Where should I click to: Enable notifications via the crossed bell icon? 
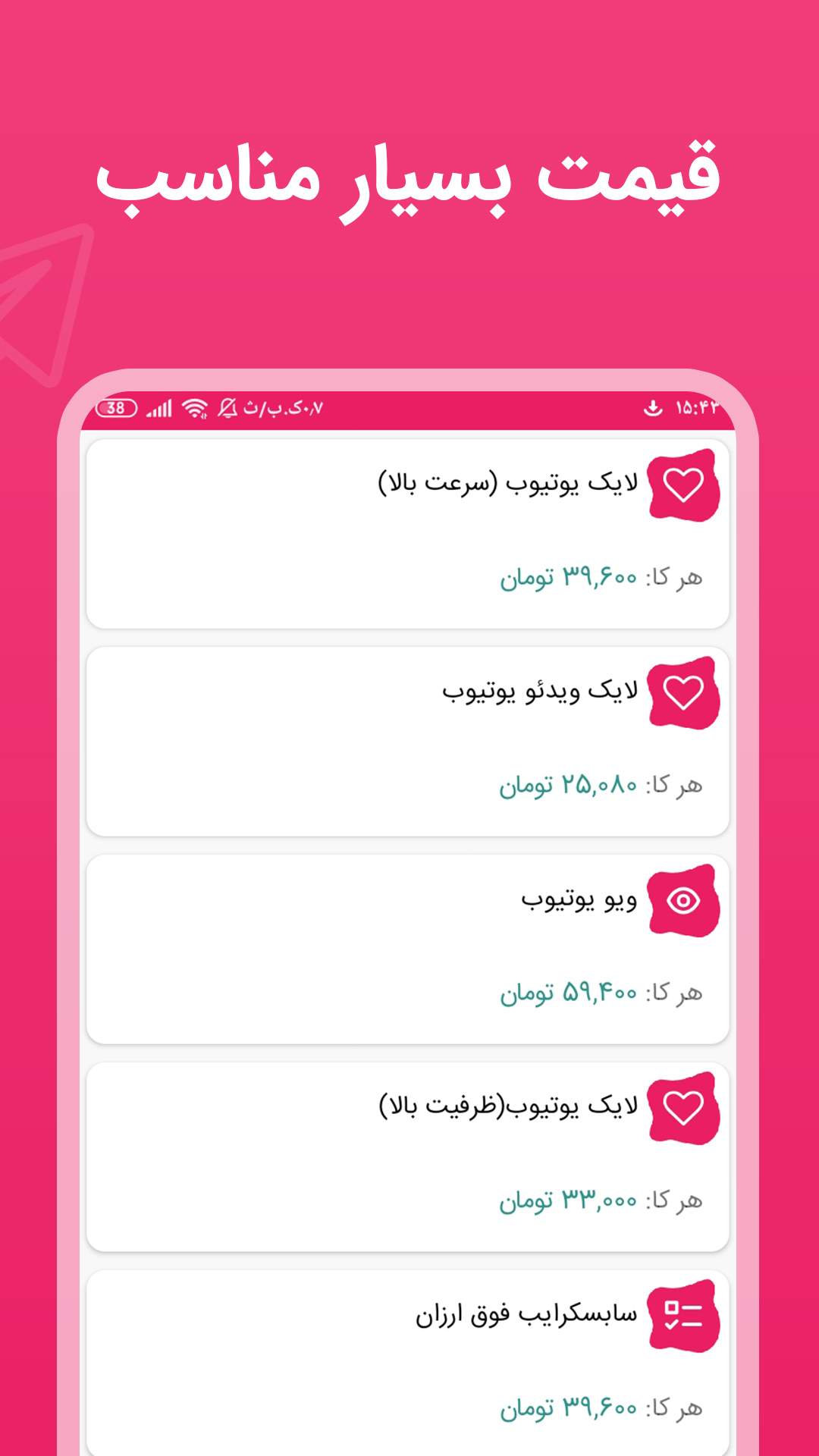click(x=228, y=409)
